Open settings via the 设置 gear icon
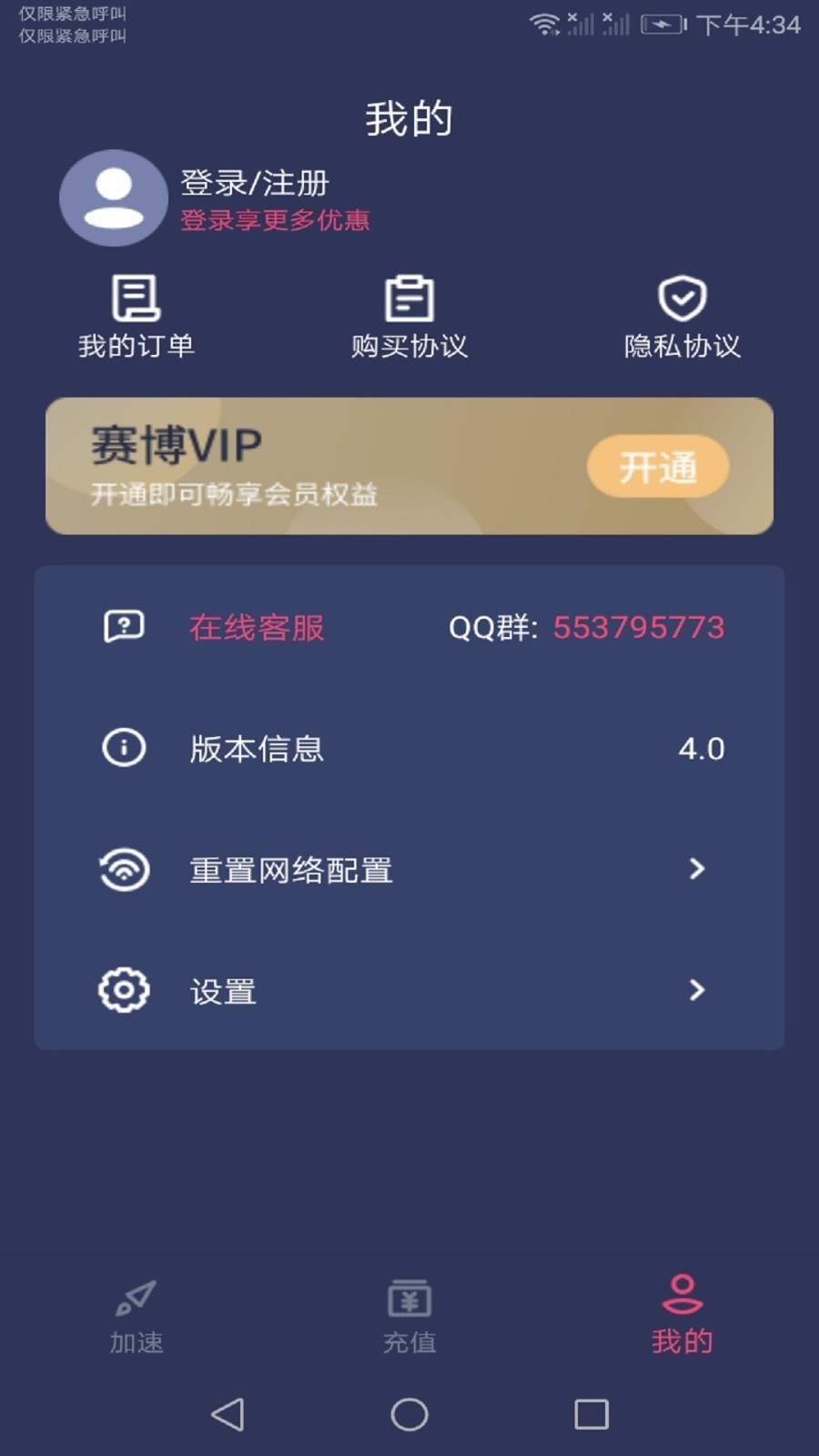The width and height of the screenshot is (819, 1456). [124, 990]
